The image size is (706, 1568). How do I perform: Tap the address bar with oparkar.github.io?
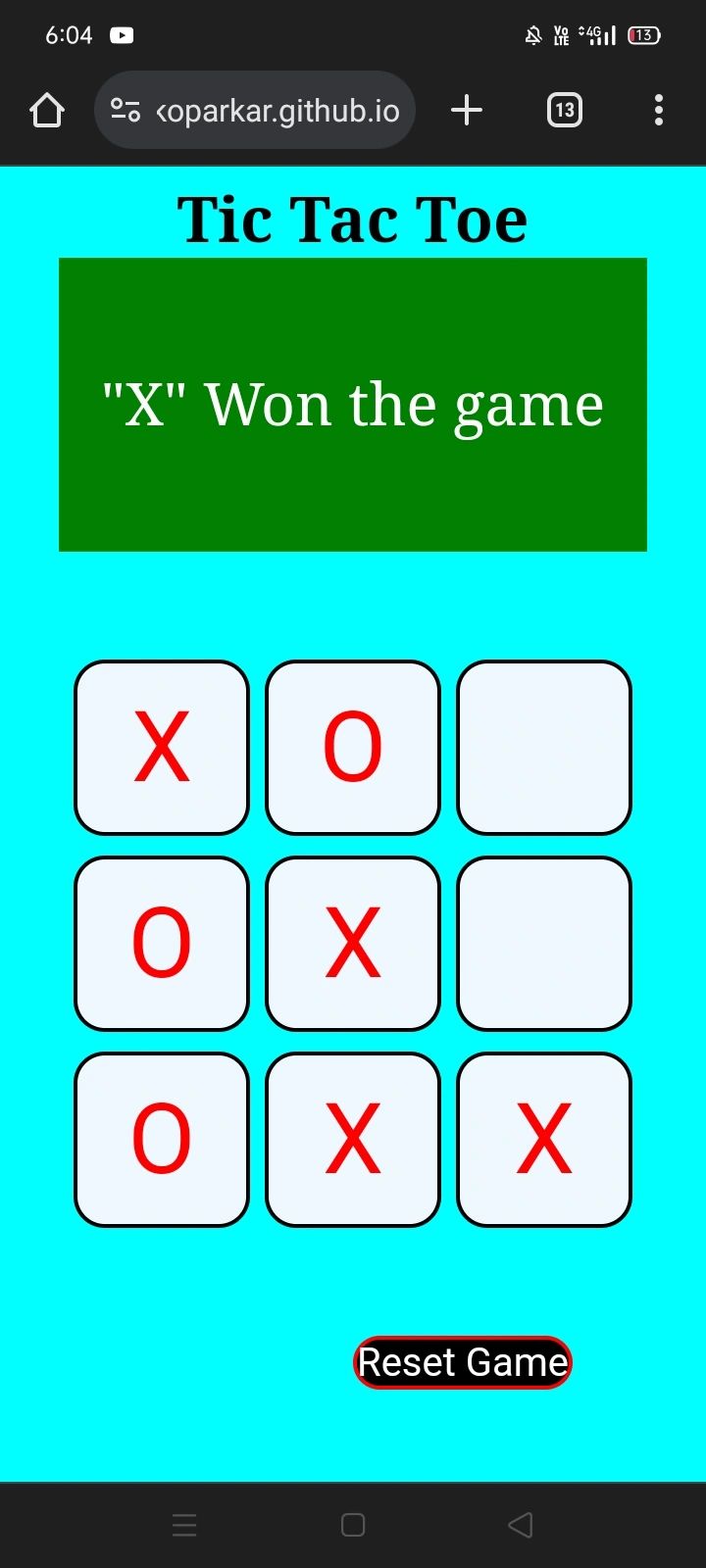pyautogui.click(x=277, y=111)
